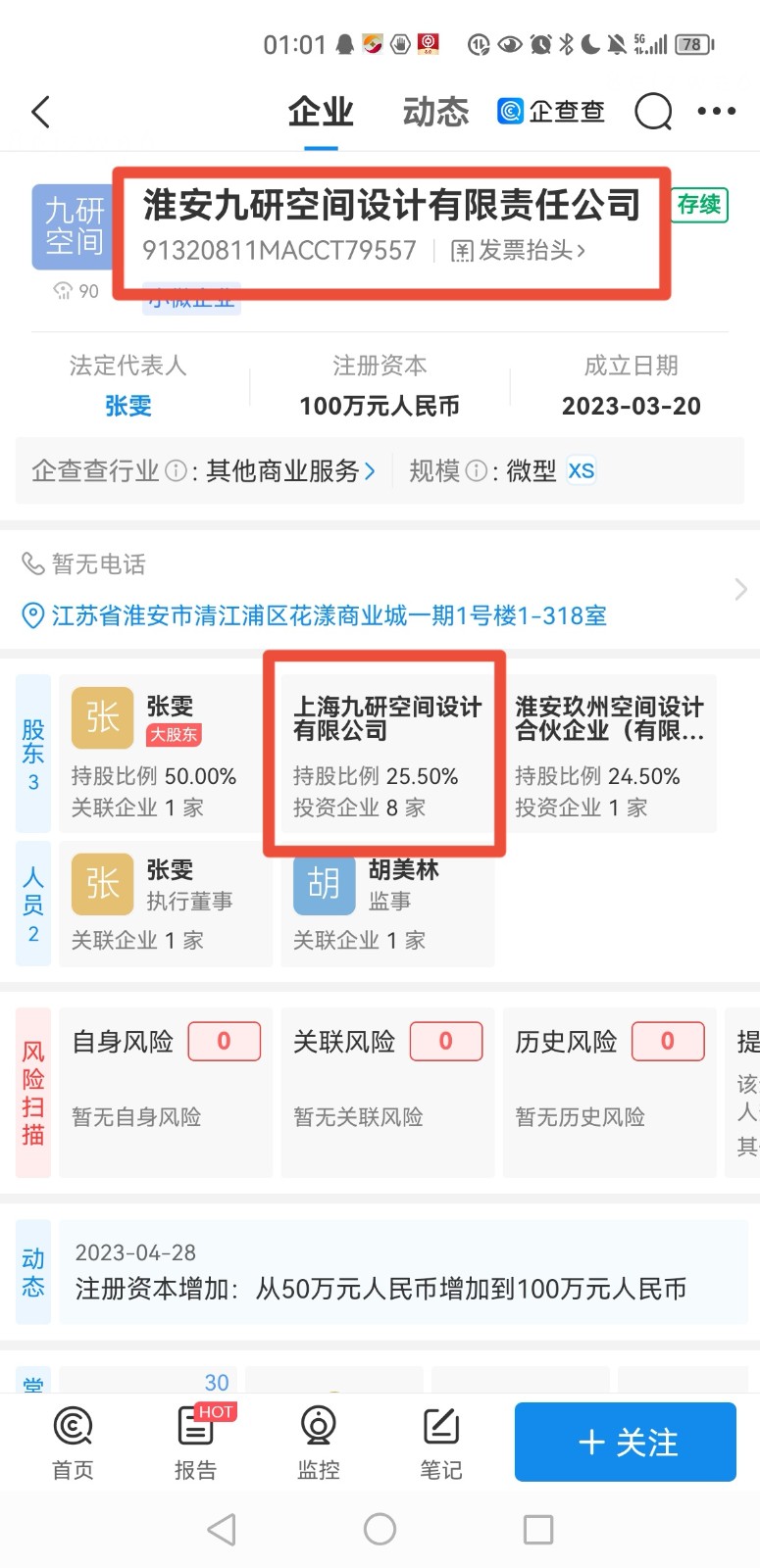
Task: Open shareholder card 淮安玖州空间设计合伙企业
Action: coord(609,754)
